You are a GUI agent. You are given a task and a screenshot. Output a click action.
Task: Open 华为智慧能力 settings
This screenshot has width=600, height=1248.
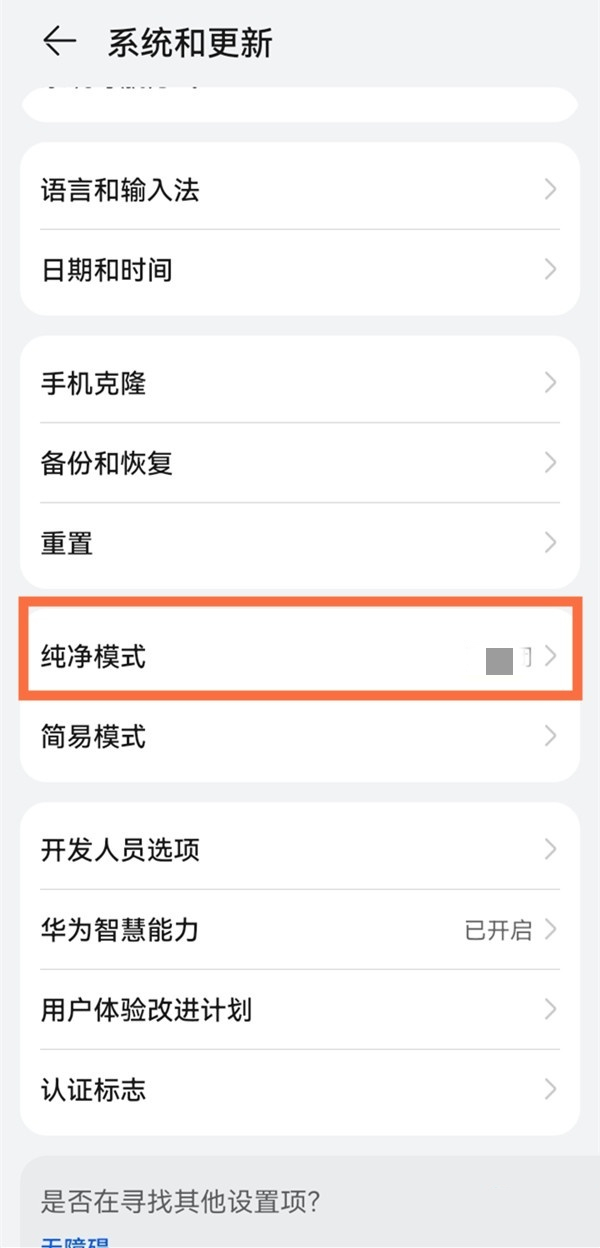299,930
